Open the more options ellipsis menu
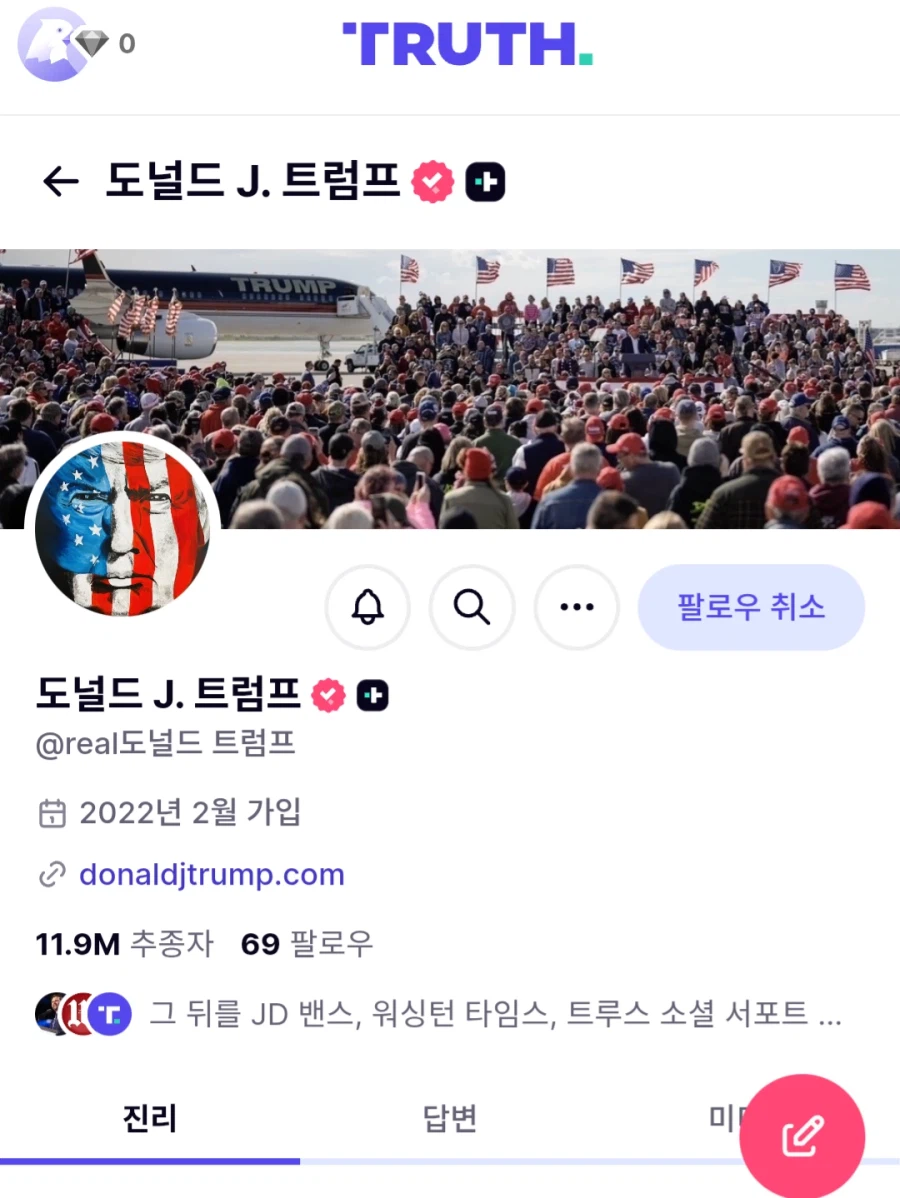This screenshot has width=900, height=1198. tap(576, 607)
